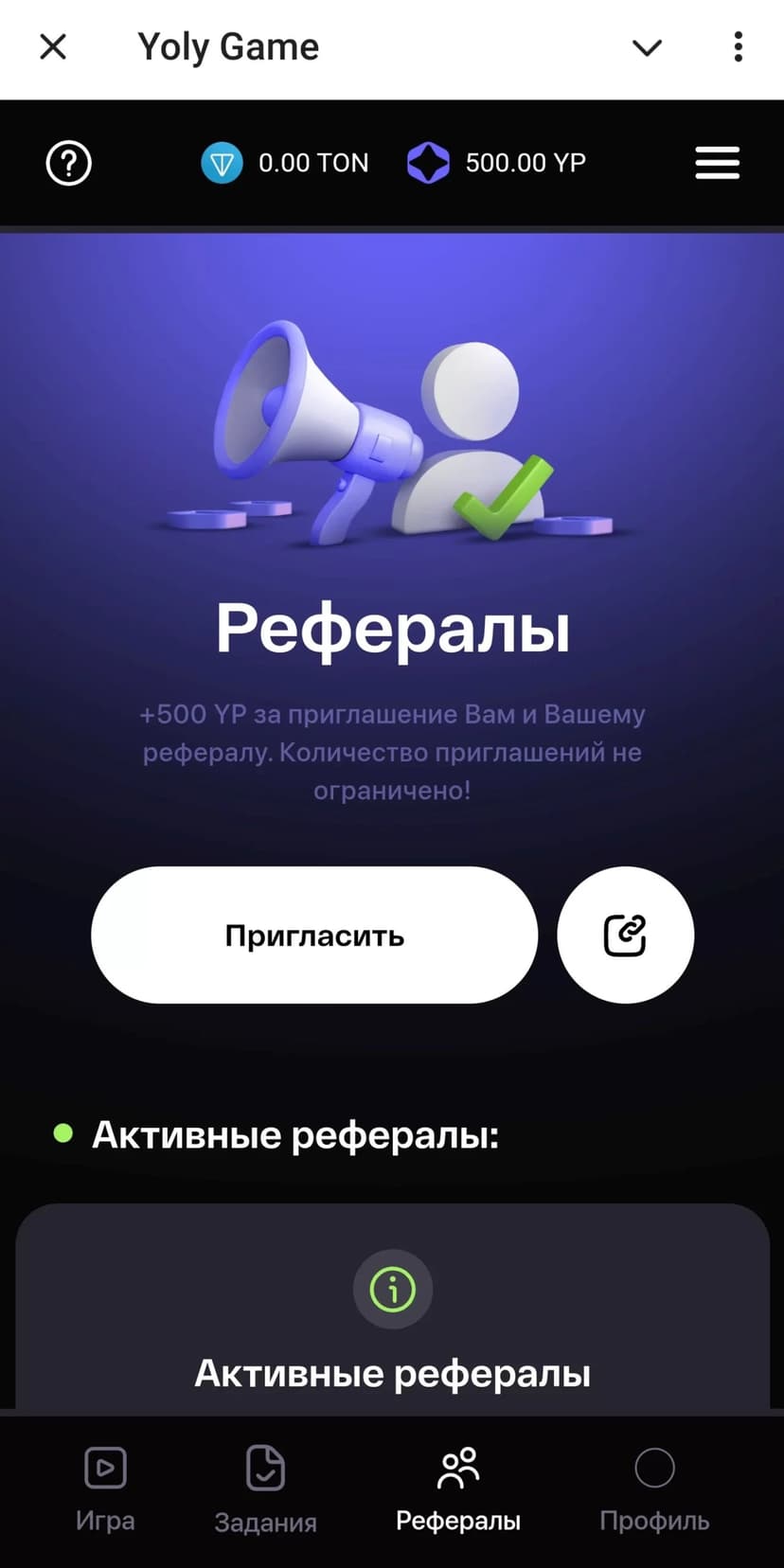Collapse the app with the down chevron

(x=647, y=47)
